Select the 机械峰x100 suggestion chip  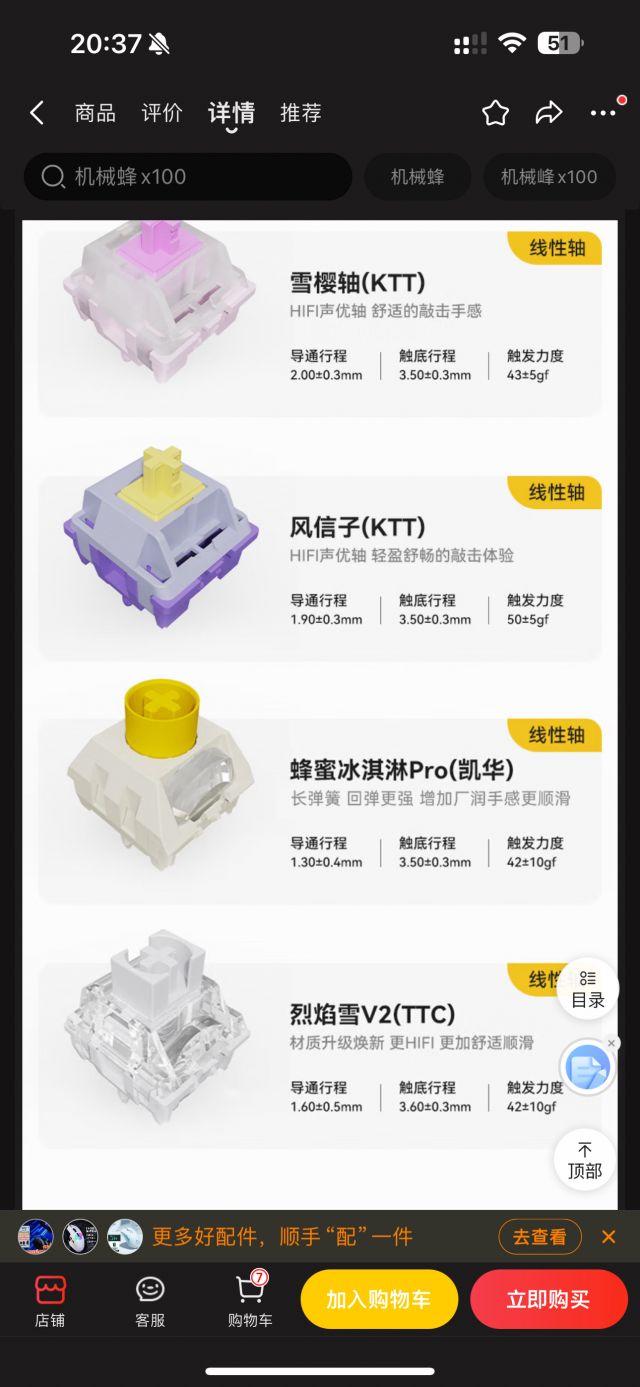click(x=548, y=177)
